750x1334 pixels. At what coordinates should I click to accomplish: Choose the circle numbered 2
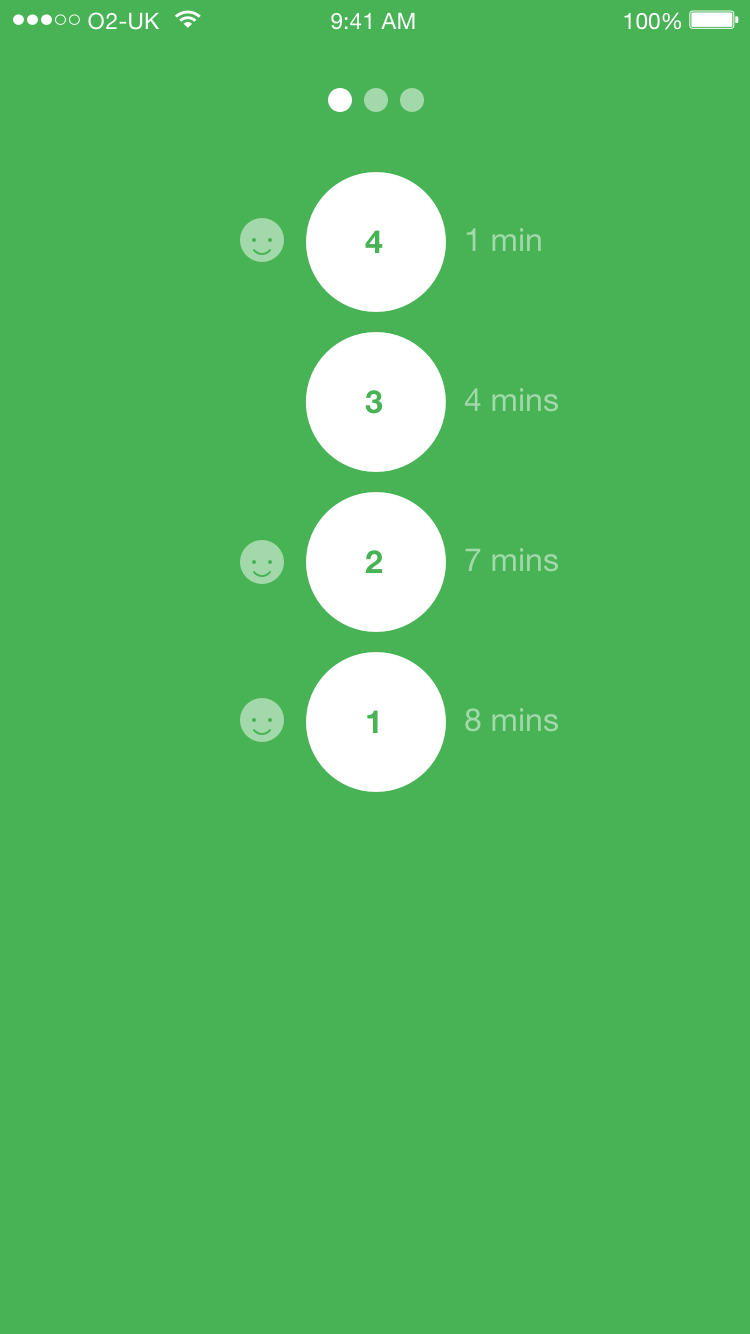click(x=376, y=562)
